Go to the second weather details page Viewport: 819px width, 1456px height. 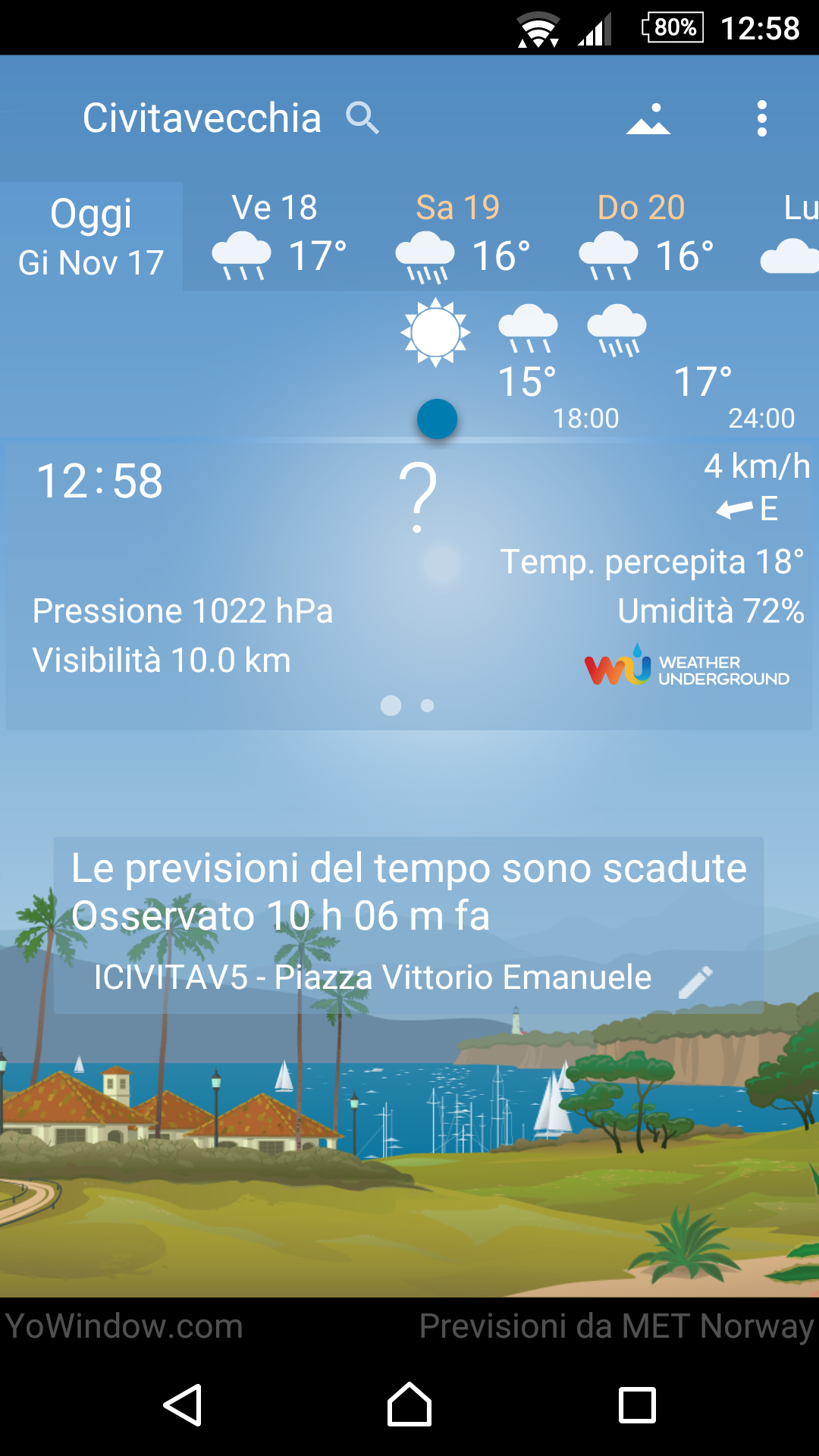tap(428, 706)
